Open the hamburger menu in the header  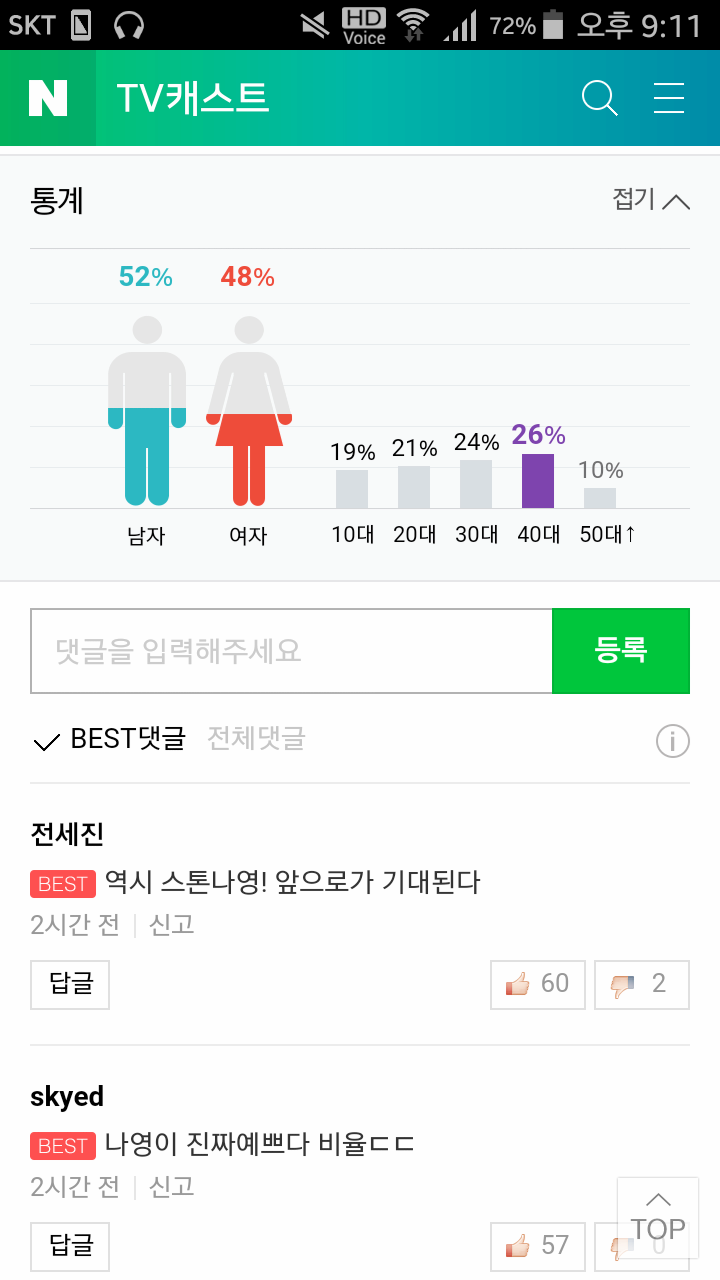(668, 98)
